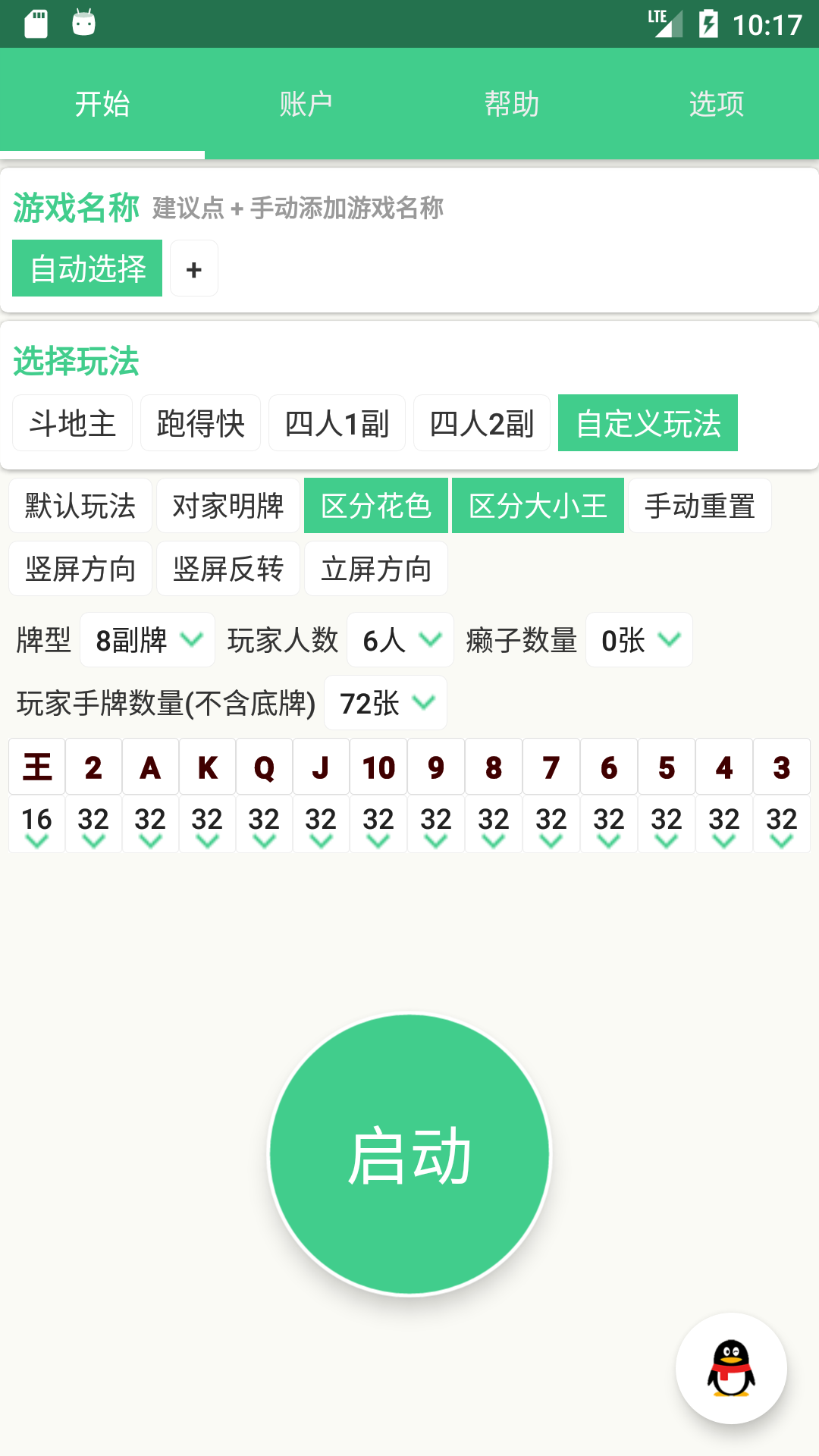Enable the 斗地主 play mode
The height and width of the screenshot is (1456, 819).
72,424
